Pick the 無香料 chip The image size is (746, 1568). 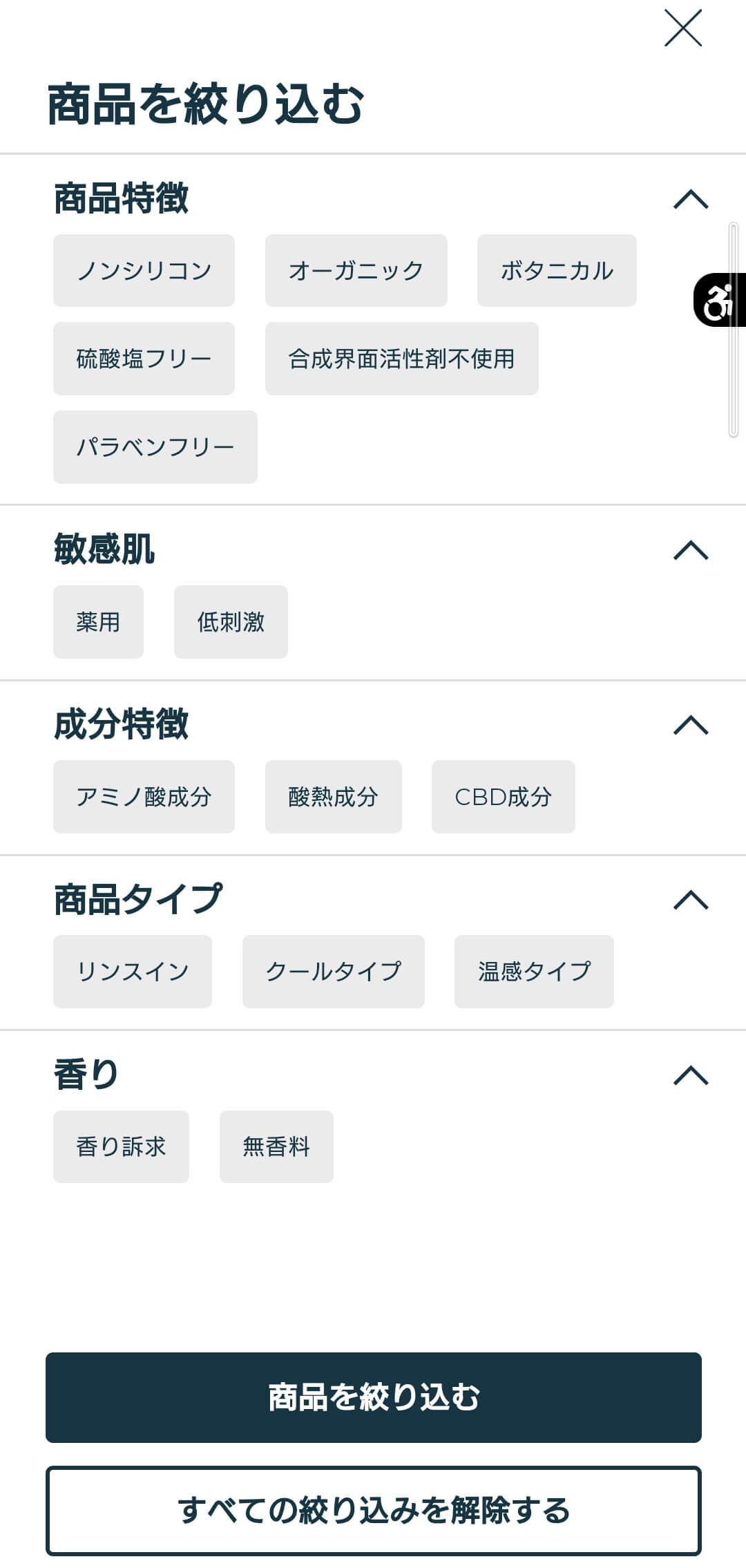276,1146
